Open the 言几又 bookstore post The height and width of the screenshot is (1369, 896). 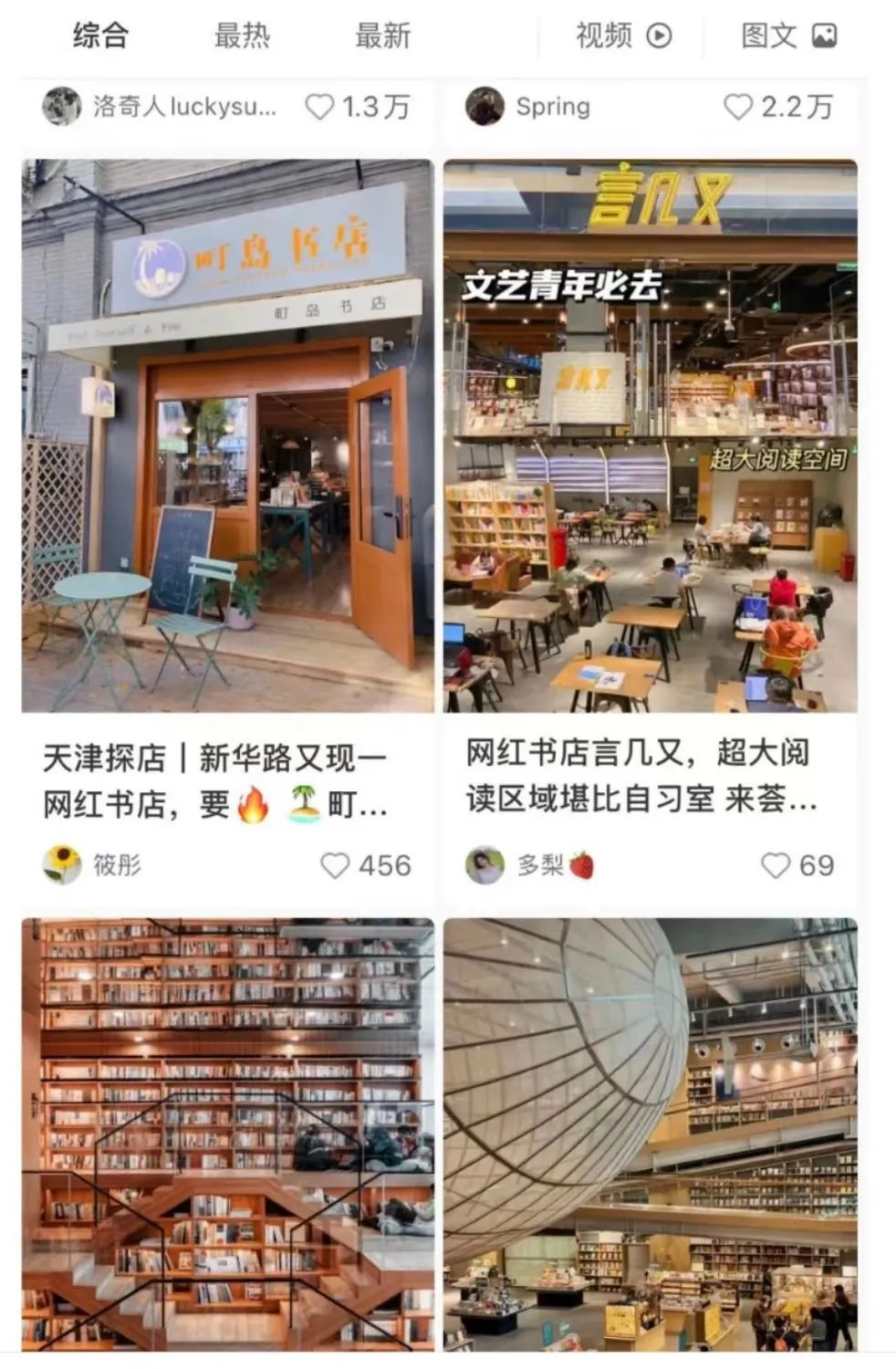click(x=650, y=435)
